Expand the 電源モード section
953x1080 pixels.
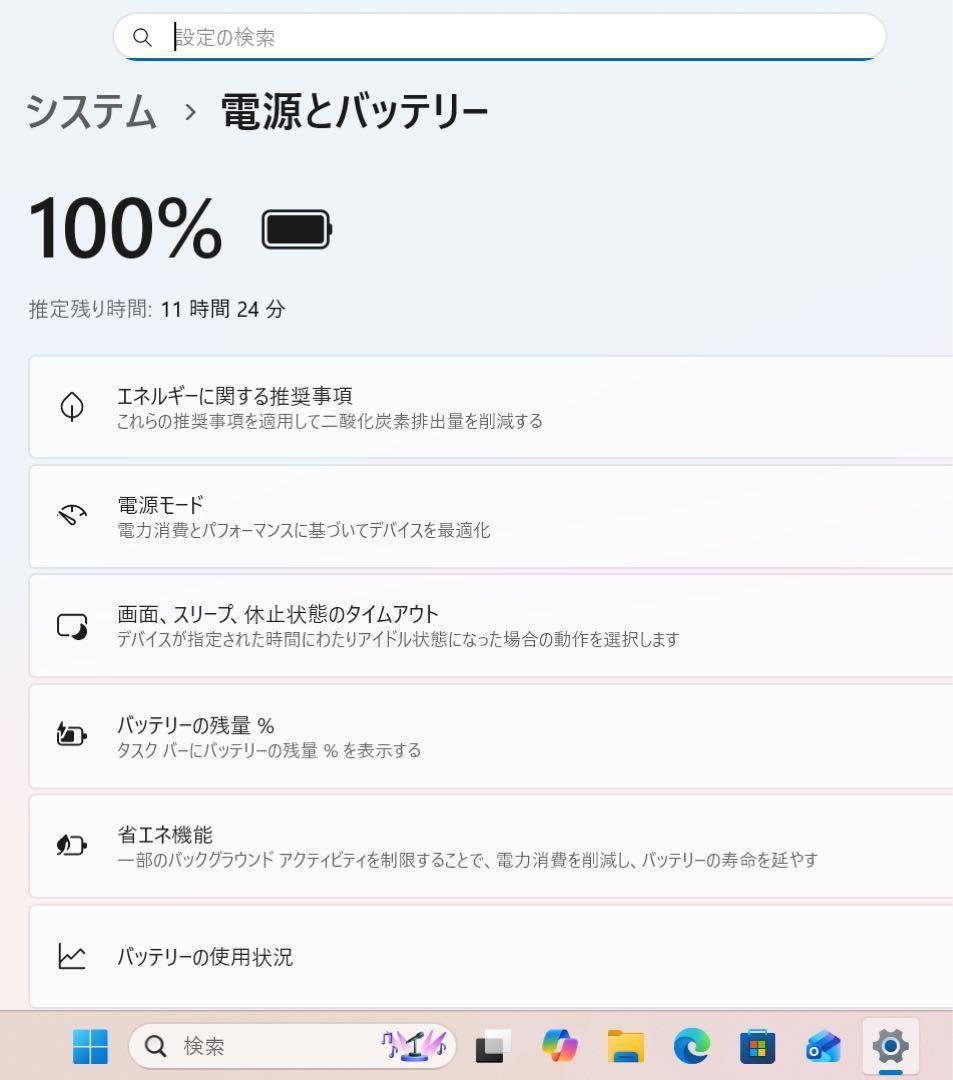490,516
